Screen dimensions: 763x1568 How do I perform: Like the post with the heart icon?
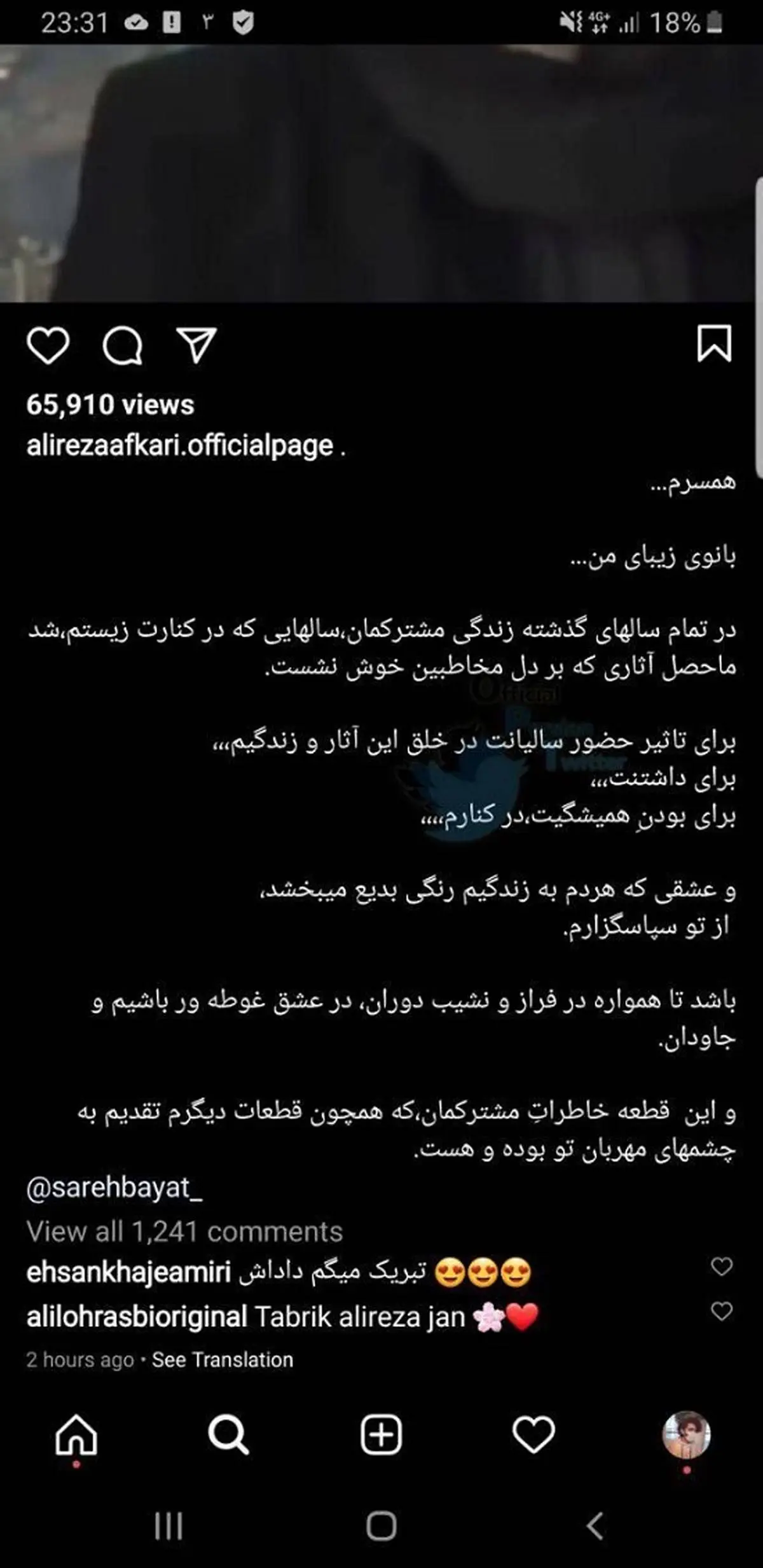48,345
